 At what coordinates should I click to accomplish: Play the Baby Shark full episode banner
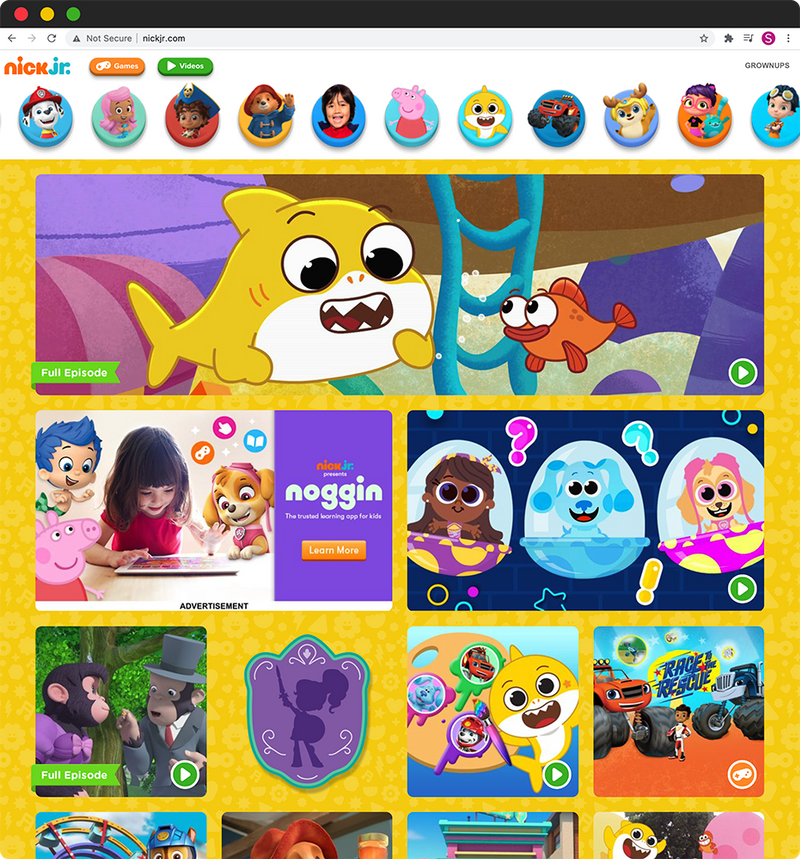[741, 373]
